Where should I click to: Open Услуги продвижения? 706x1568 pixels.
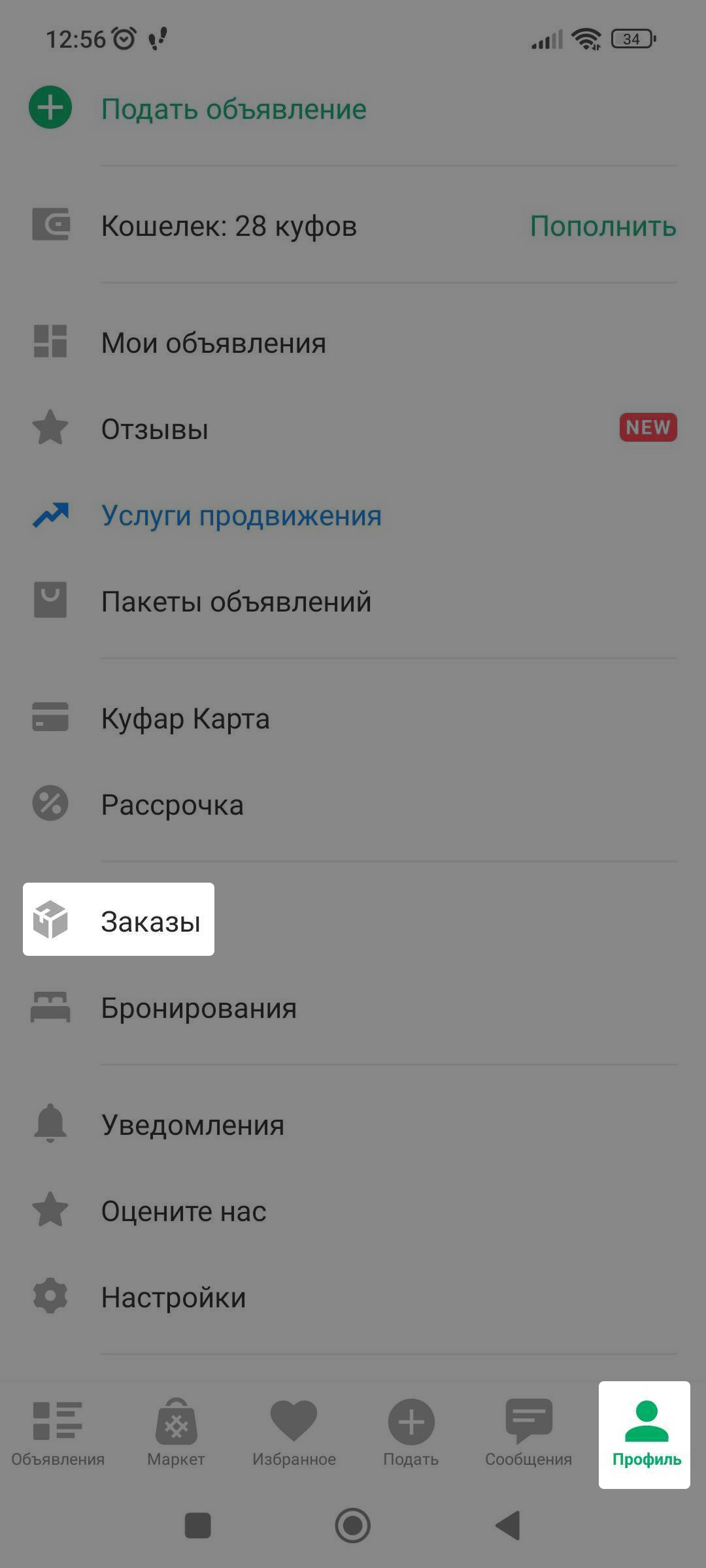pyautogui.click(x=241, y=515)
